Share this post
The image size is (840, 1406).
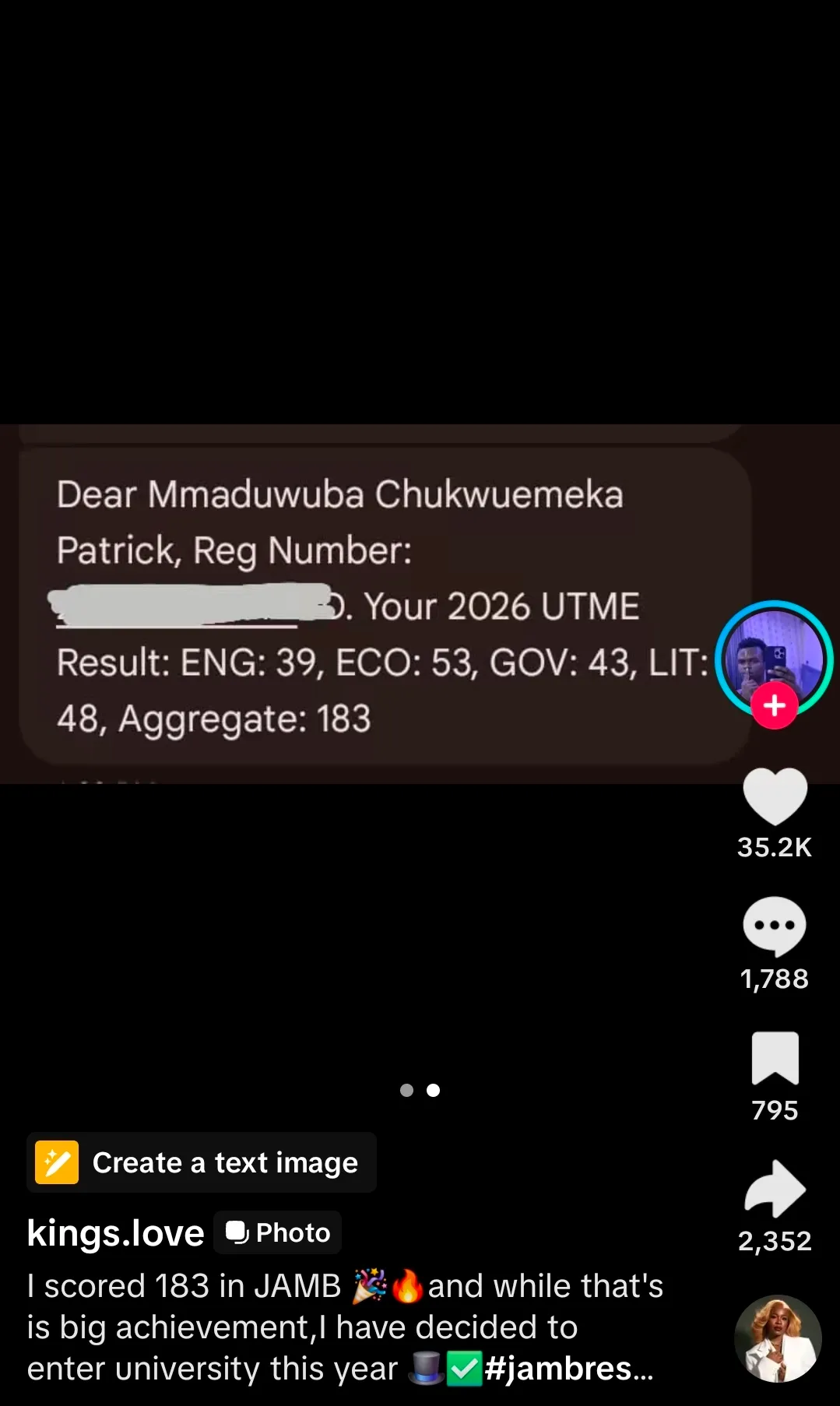point(775,1189)
